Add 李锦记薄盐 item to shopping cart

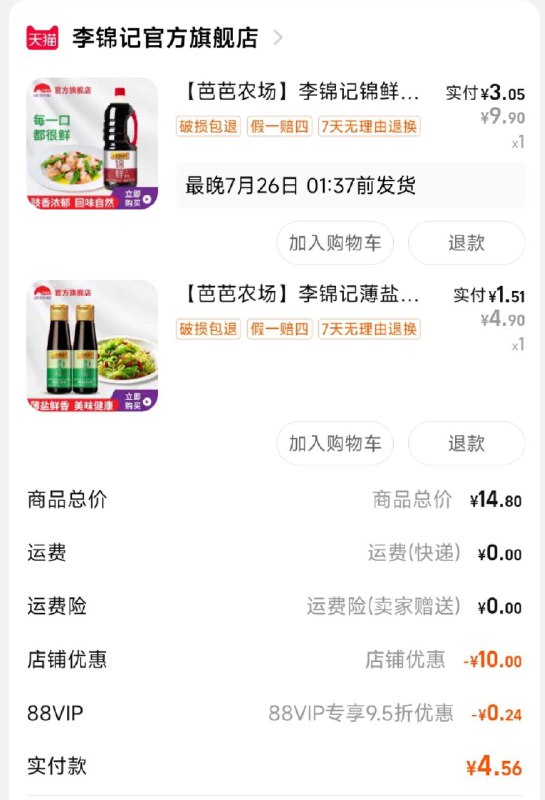(x=335, y=443)
